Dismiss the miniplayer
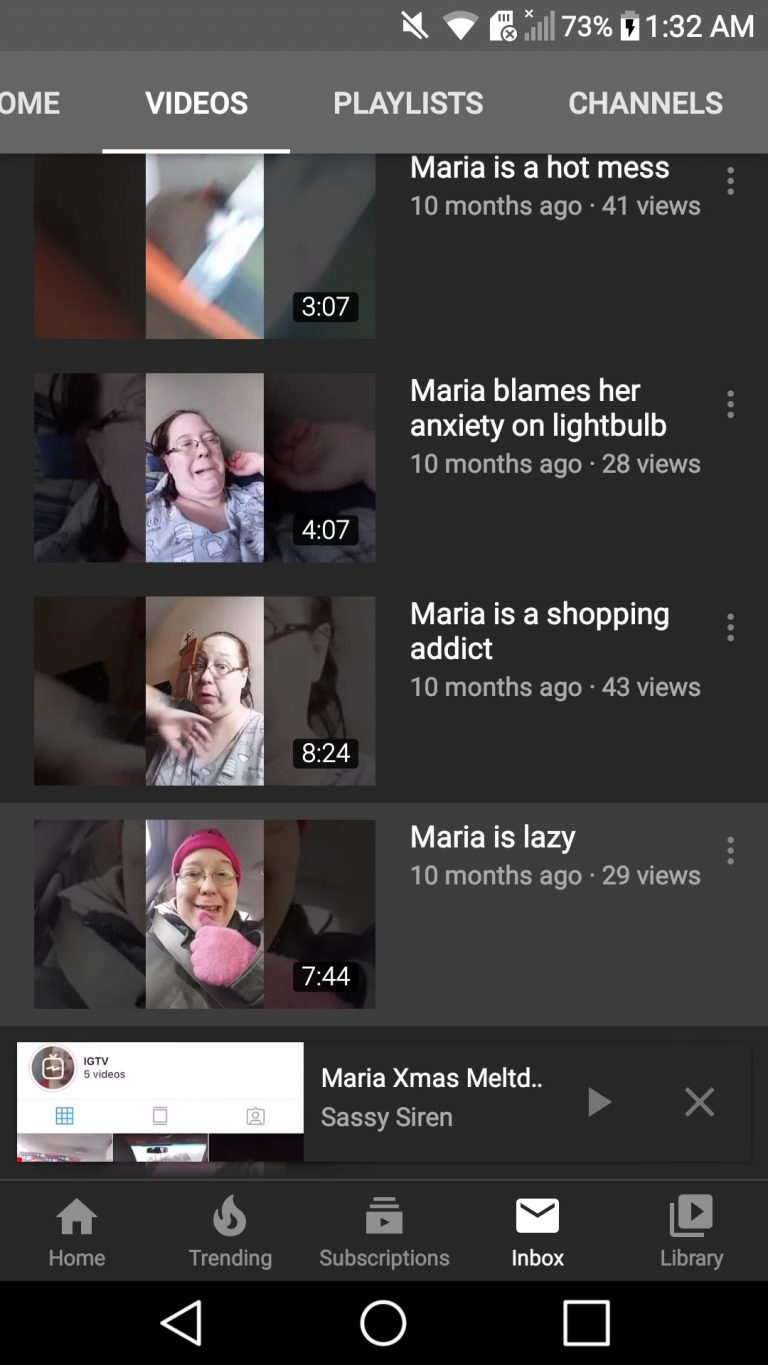 (x=699, y=1102)
